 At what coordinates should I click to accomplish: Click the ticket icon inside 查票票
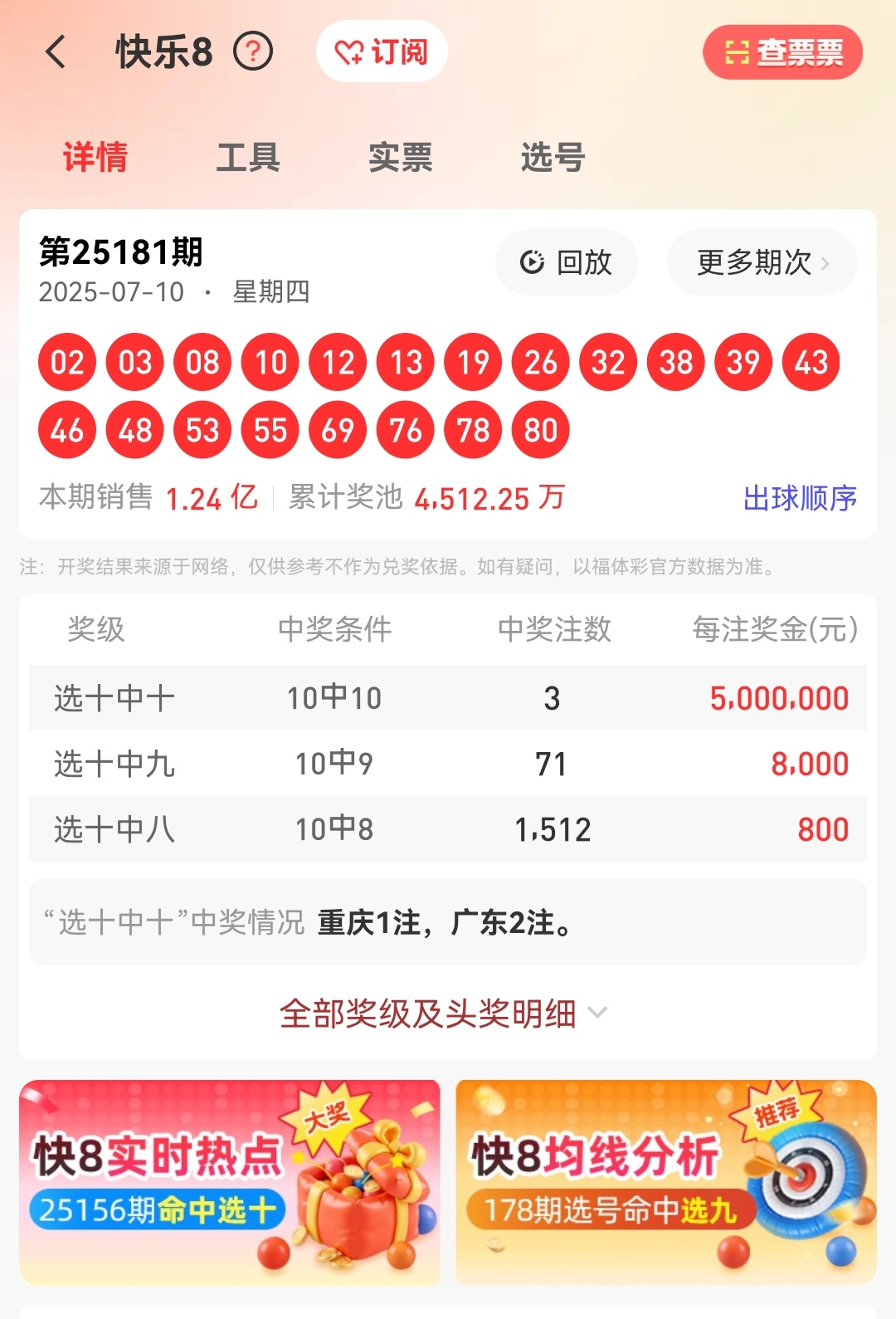(739, 51)
